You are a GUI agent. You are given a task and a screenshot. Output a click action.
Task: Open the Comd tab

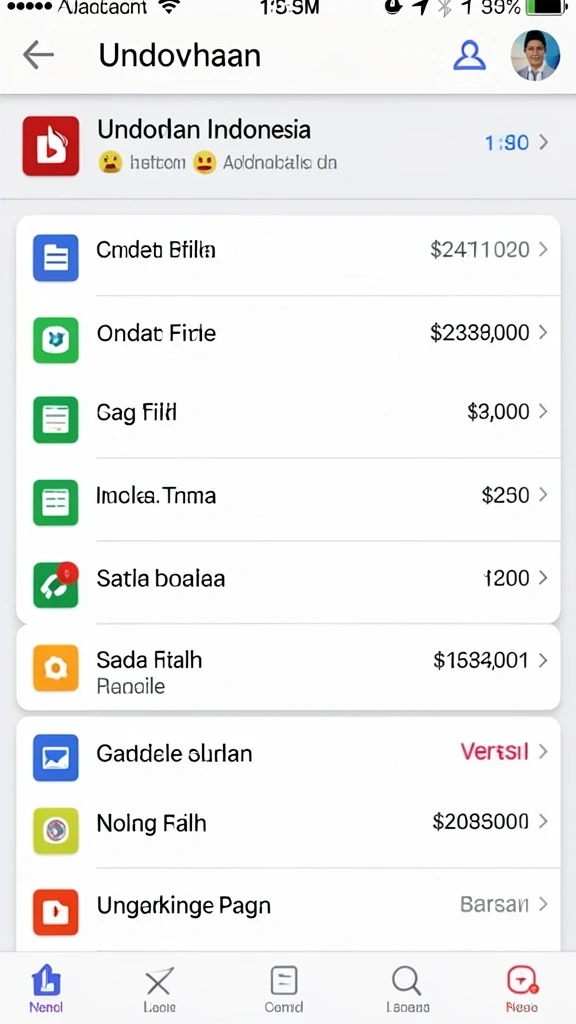point(284,989)
